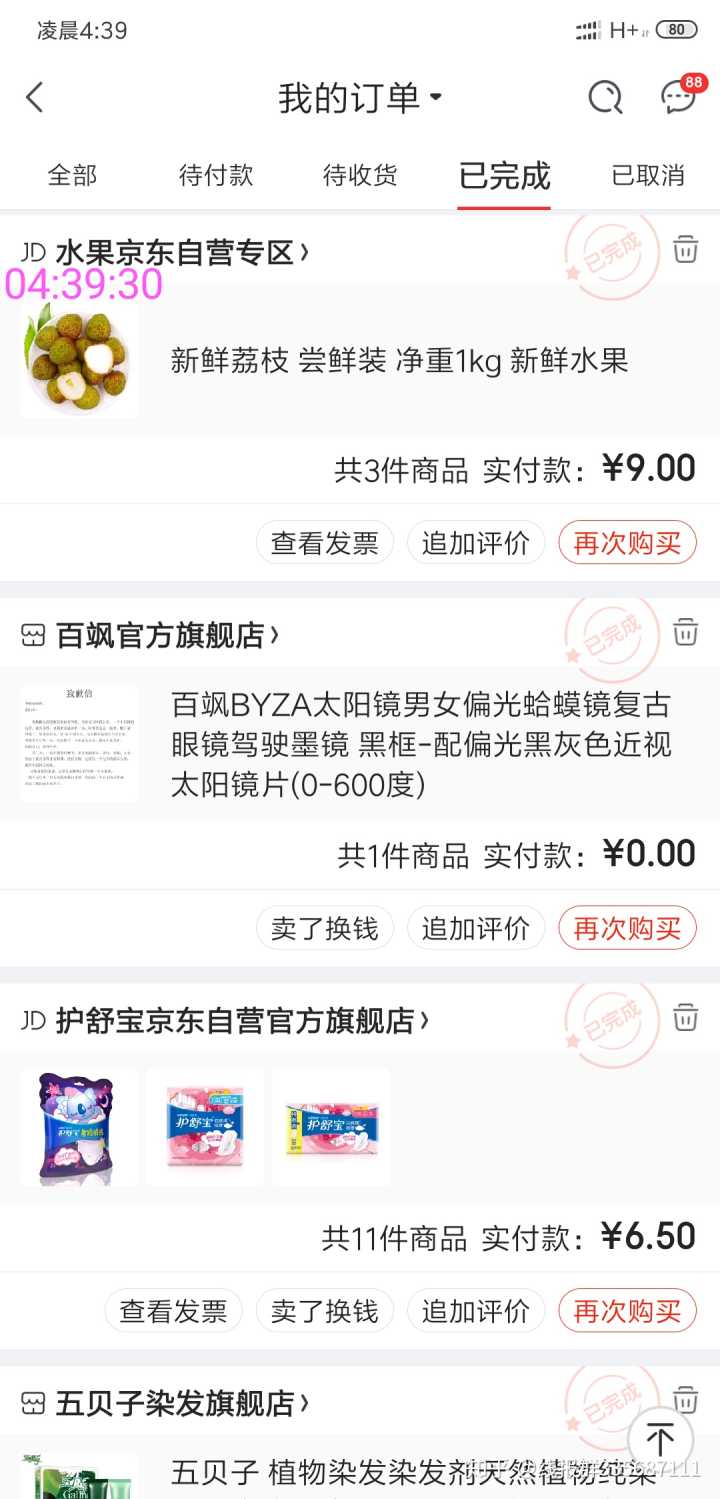Jump back to top of list

(660, 1440)
